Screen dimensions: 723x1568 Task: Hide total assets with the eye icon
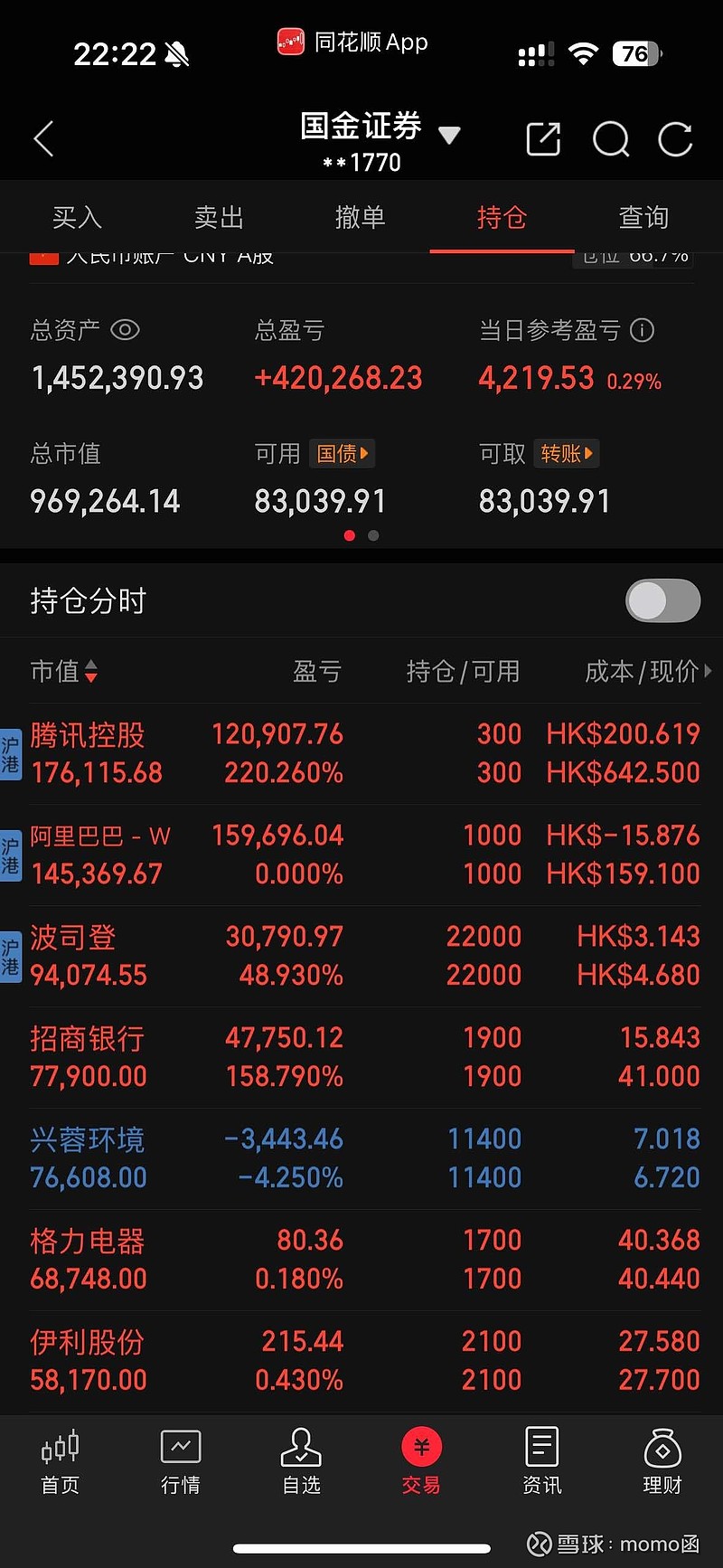tap(125, 330)
